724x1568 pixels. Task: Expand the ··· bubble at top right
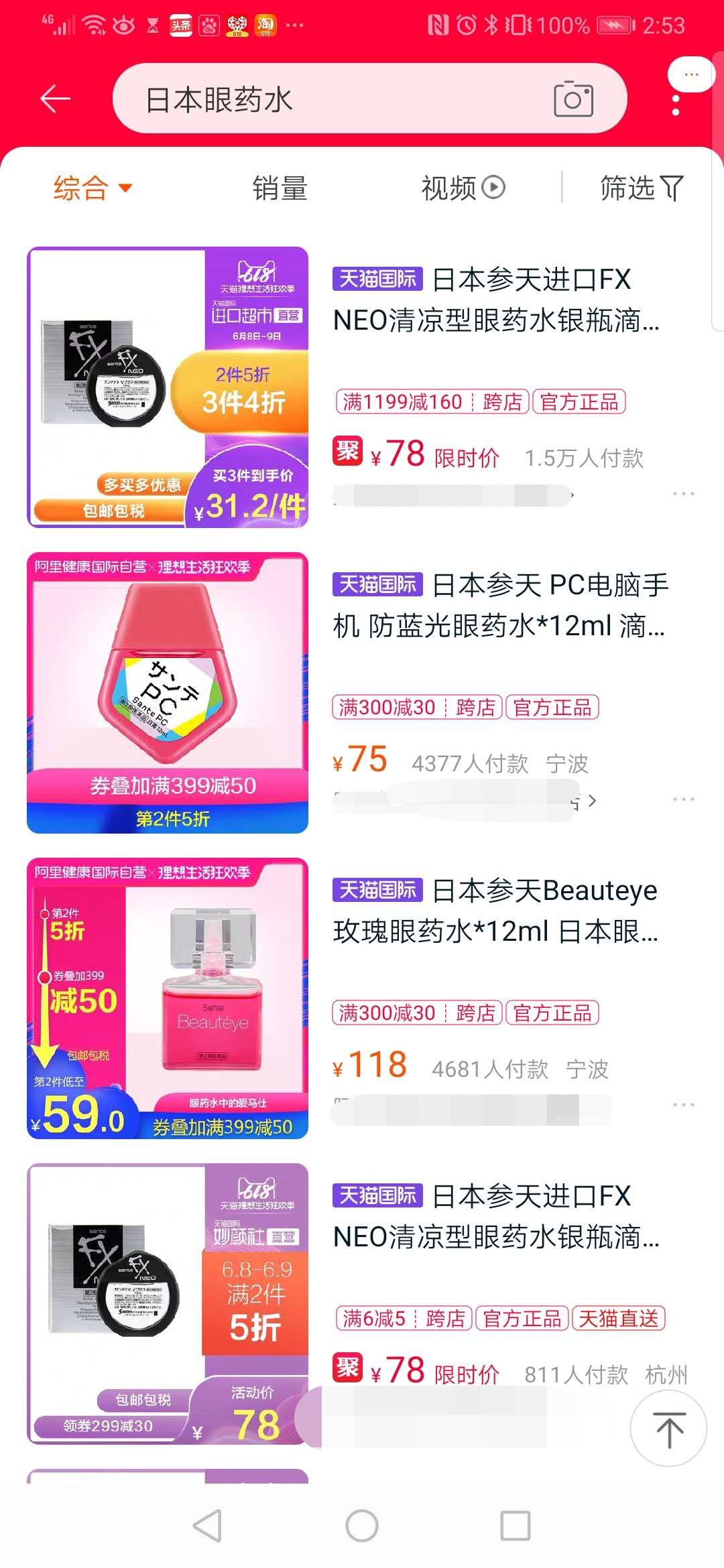[x=690, y=74]
